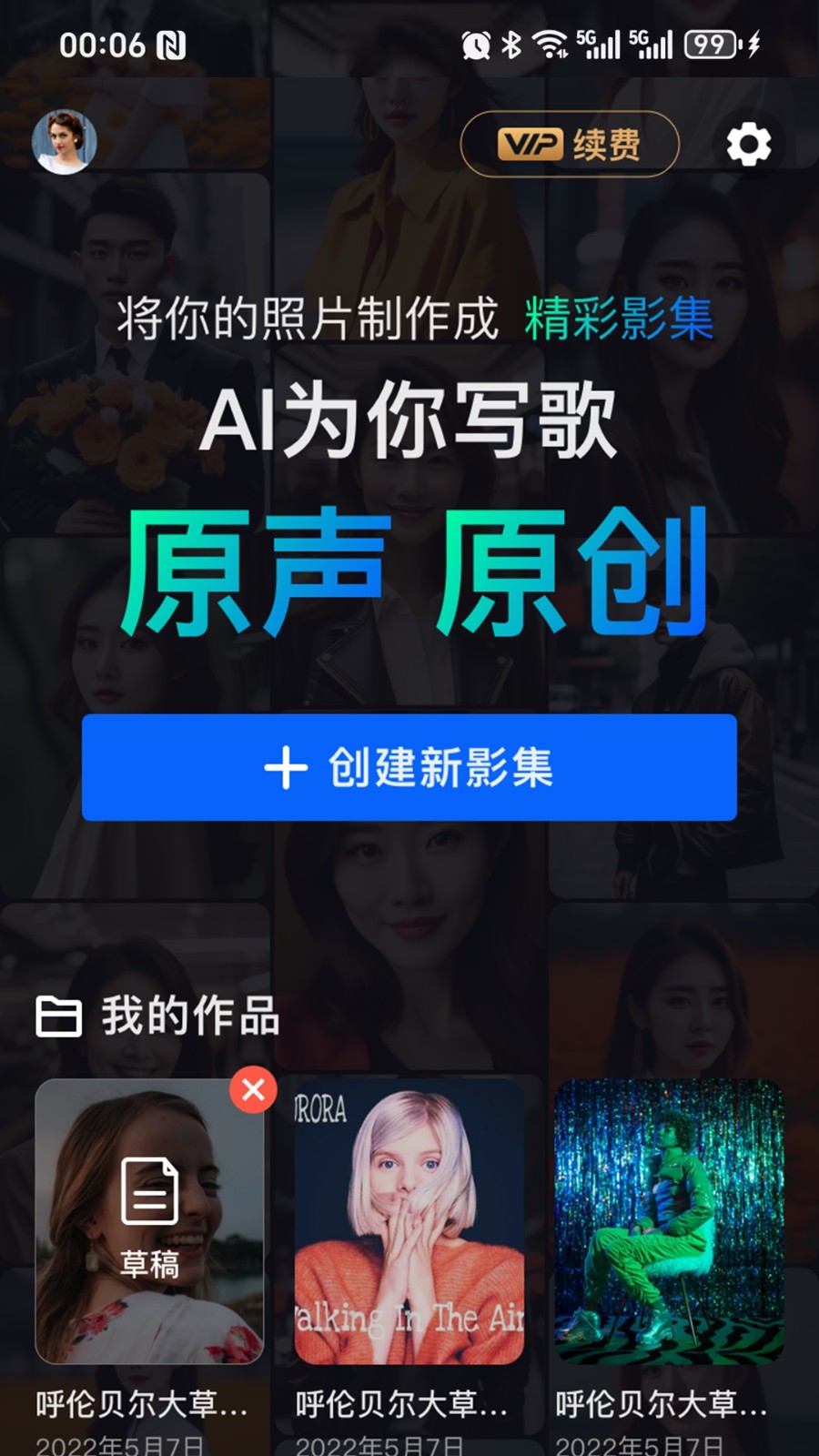Tap the VIP 续费 renewal button
The height and width of the screenshot is (1456, 819).
tap(570, 144)
